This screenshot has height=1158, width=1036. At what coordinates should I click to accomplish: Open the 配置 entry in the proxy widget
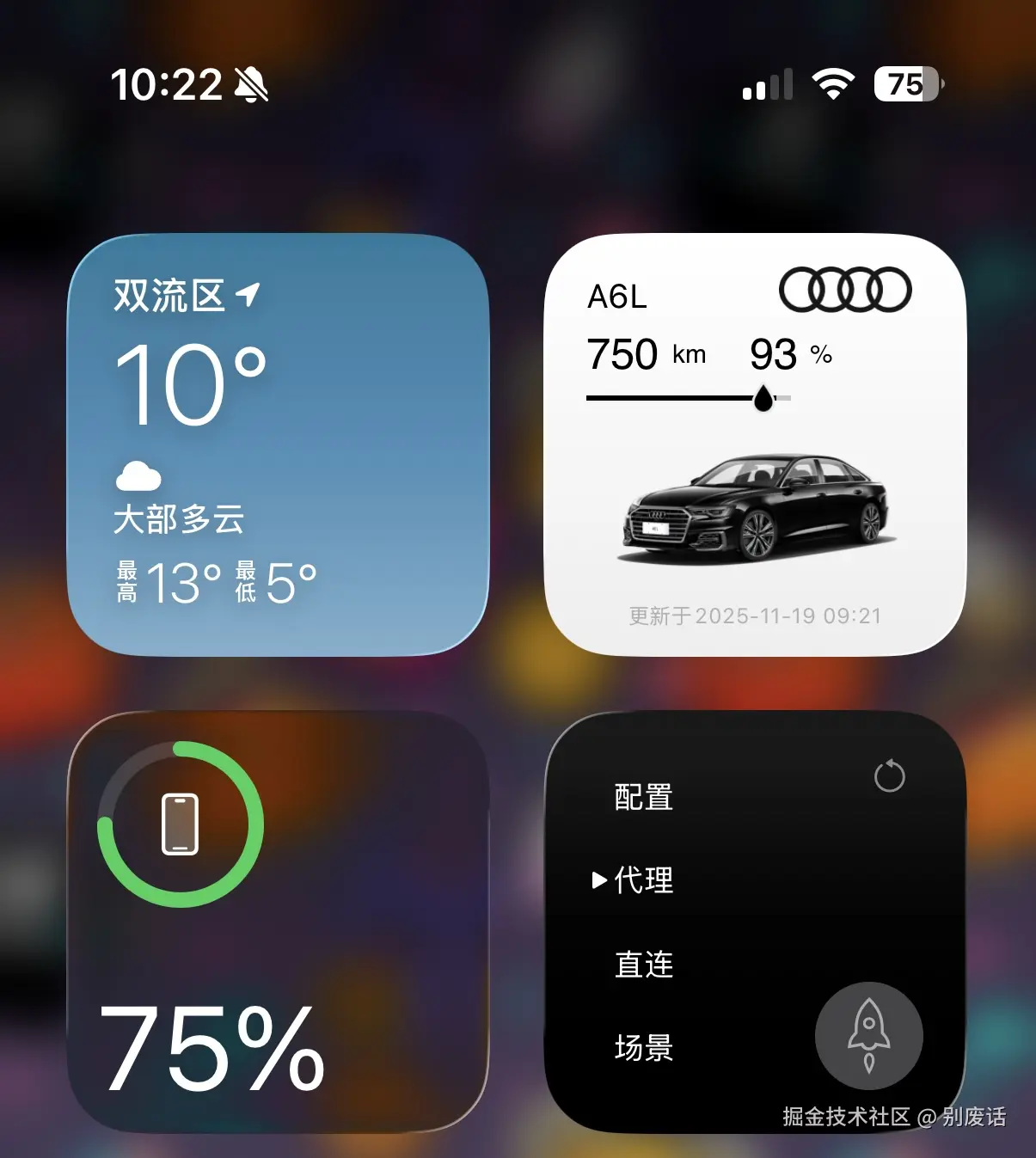click(x=643, y=797)
